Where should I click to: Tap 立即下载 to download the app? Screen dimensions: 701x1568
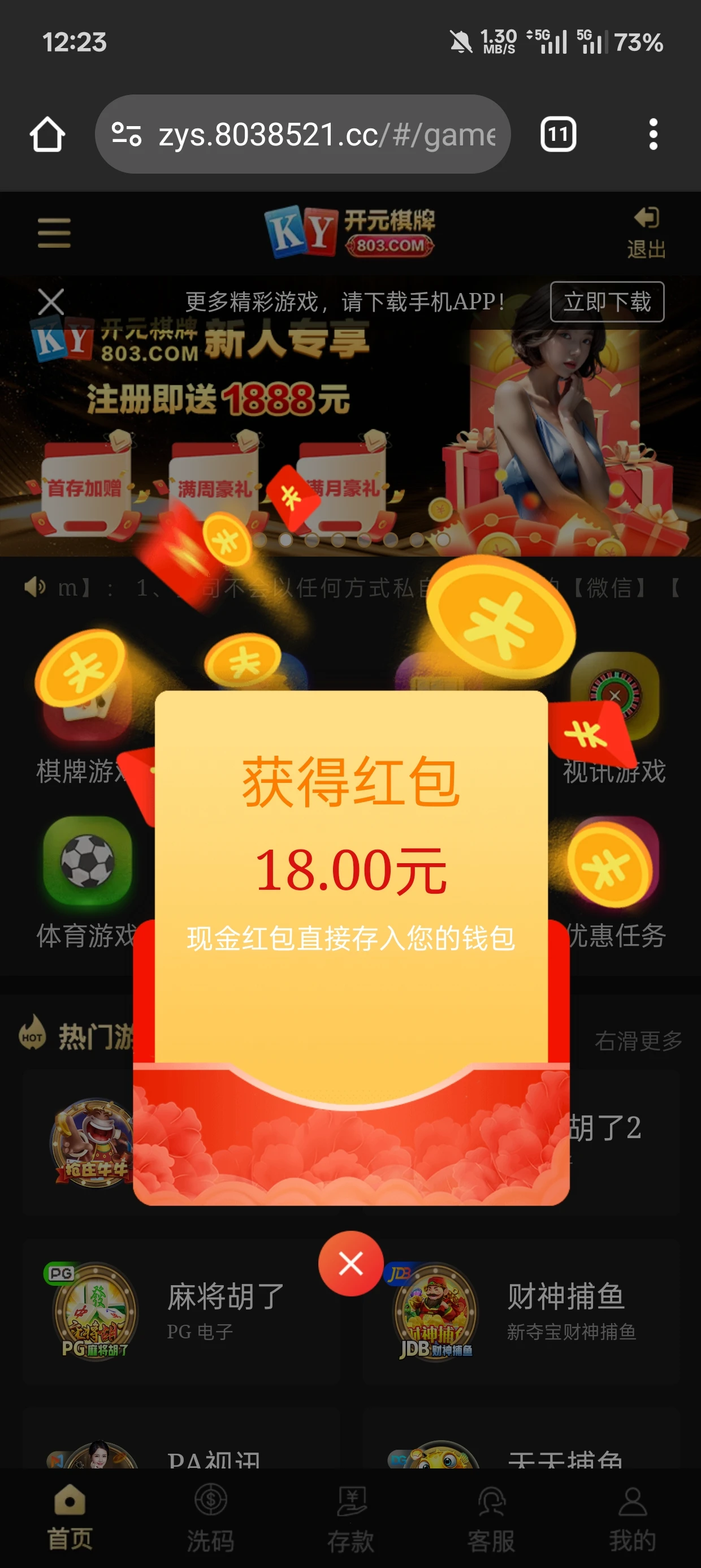[x=607, y=302]
